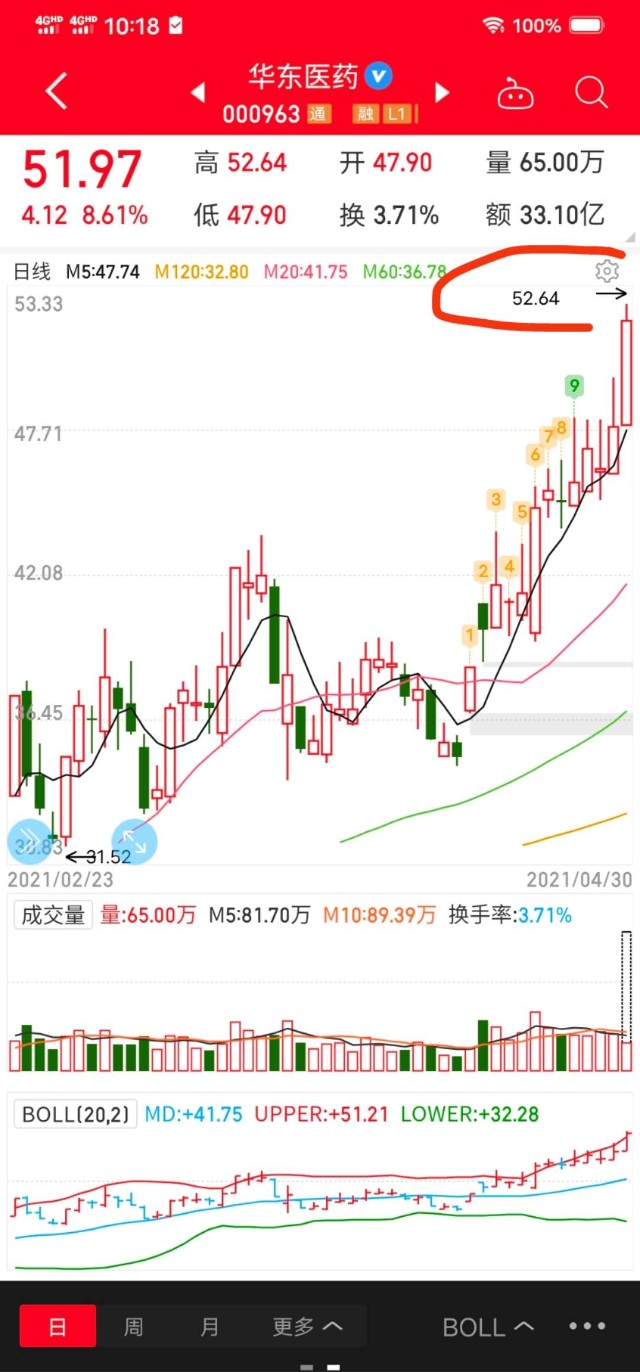The height and width of the screenshot is (1372, 640).
Task: Switch to the 月 monthly chart
Action: tap(209, 1326)
